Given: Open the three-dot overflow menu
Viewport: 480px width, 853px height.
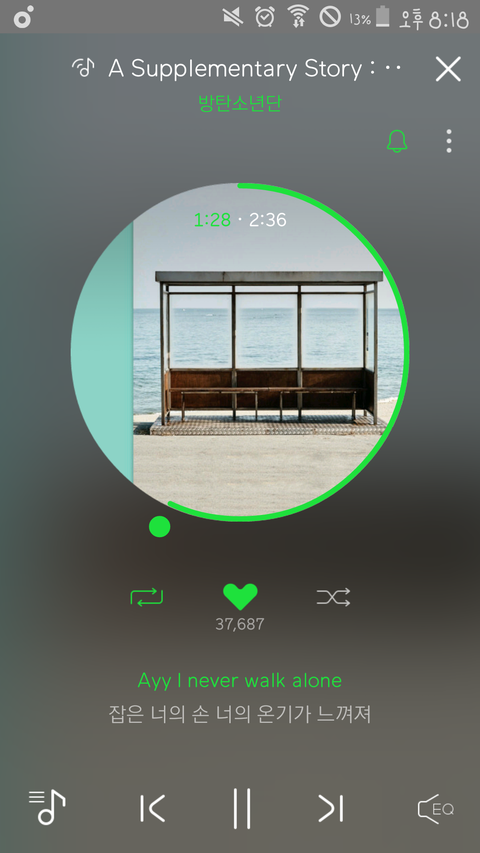Looking at the screenshot, I should click(x=448, y=141).
